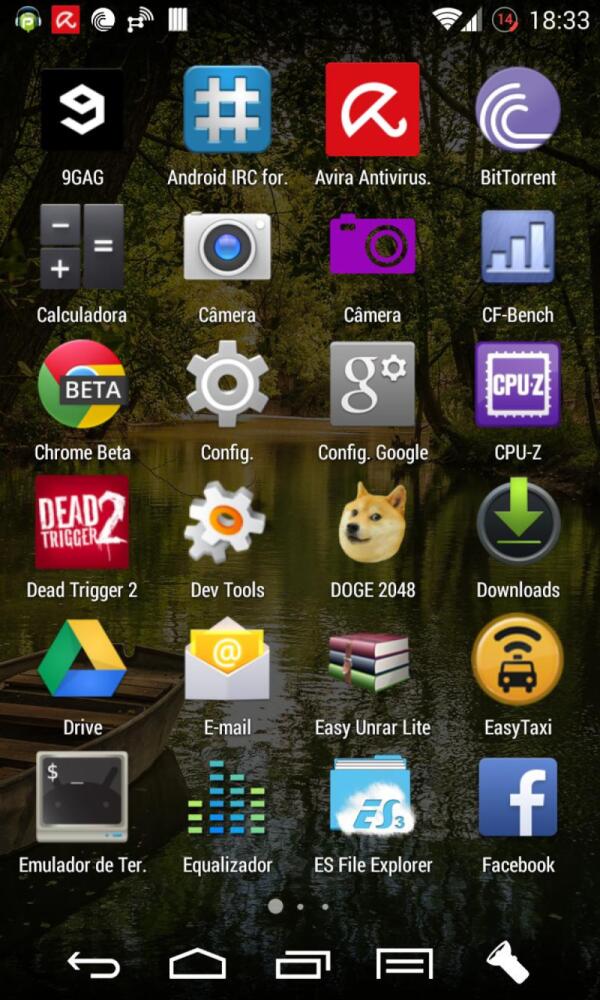
Task: Tap the flashlight button in navigation bar
Action: (x=508, y=964)
